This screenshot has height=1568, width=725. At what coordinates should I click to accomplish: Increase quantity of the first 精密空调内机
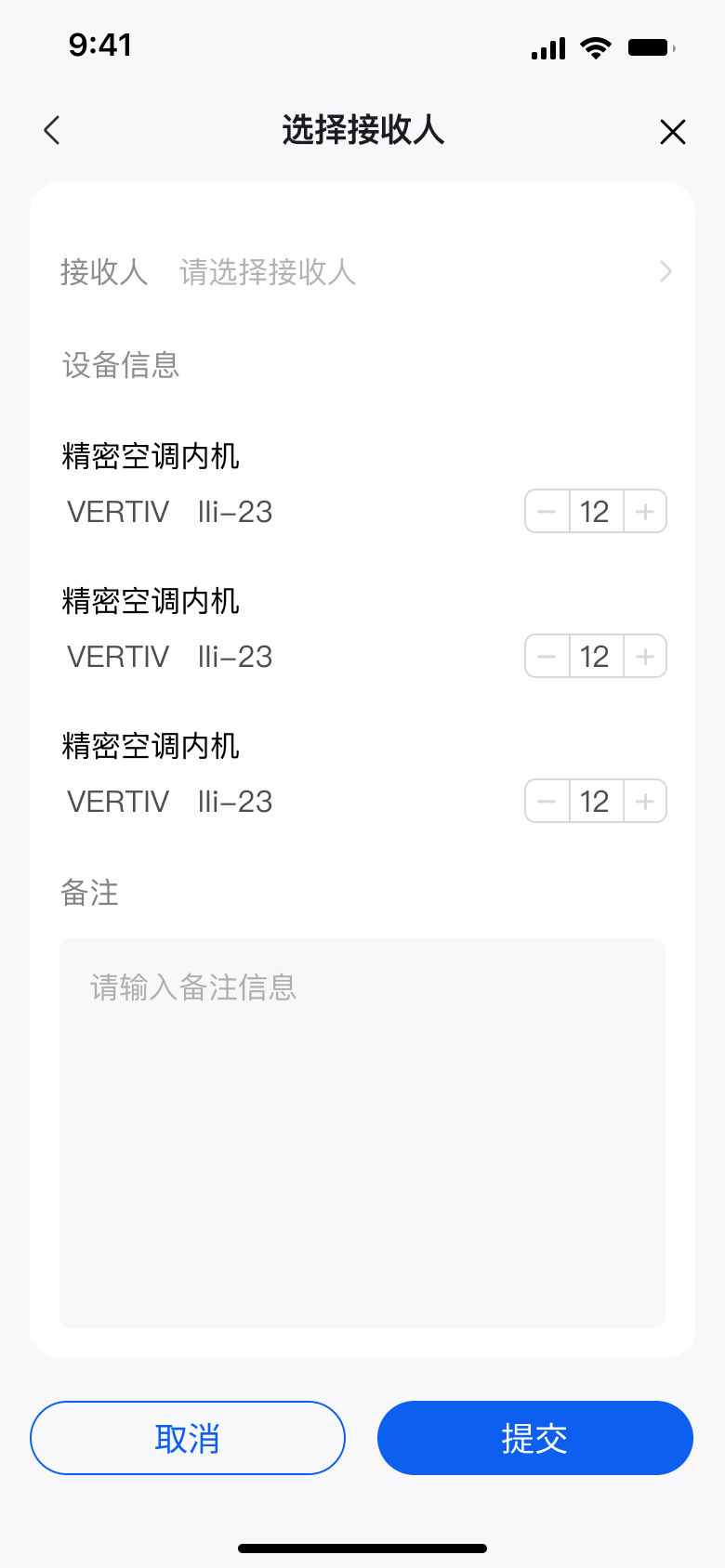(x=645, y=511)
